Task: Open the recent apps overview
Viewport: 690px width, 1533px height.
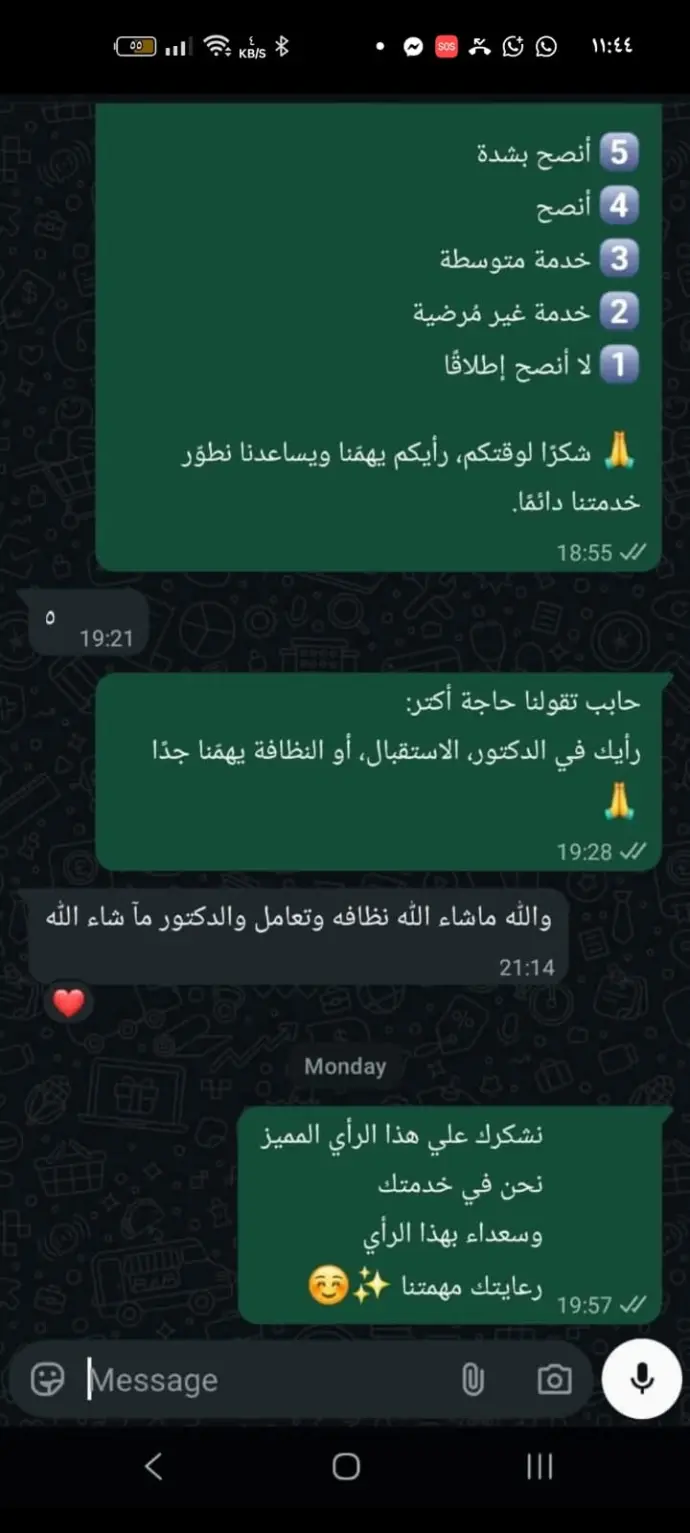Action: pyautogui.click(x=539, y=1466)
